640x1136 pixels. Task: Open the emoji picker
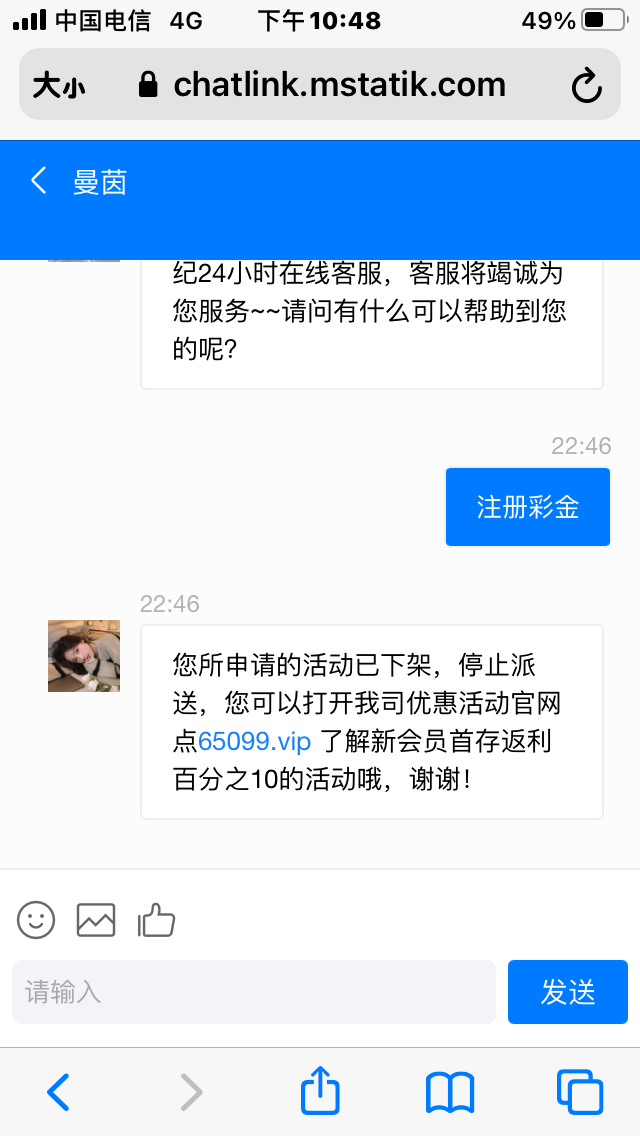(x=36, y=919)
